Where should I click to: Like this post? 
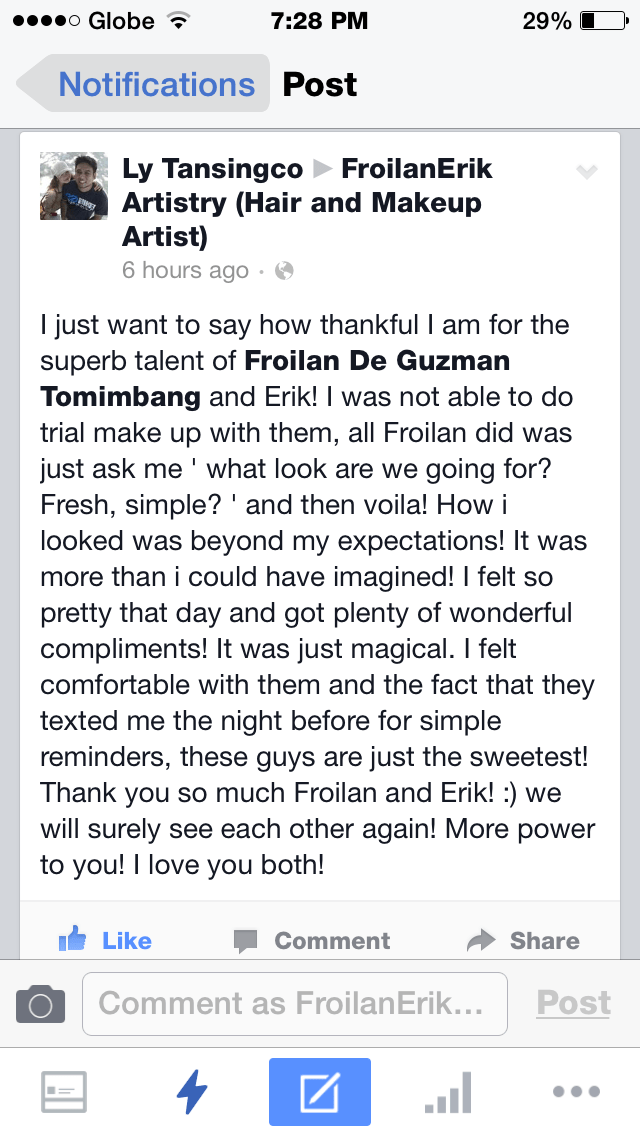click(106, 940)
